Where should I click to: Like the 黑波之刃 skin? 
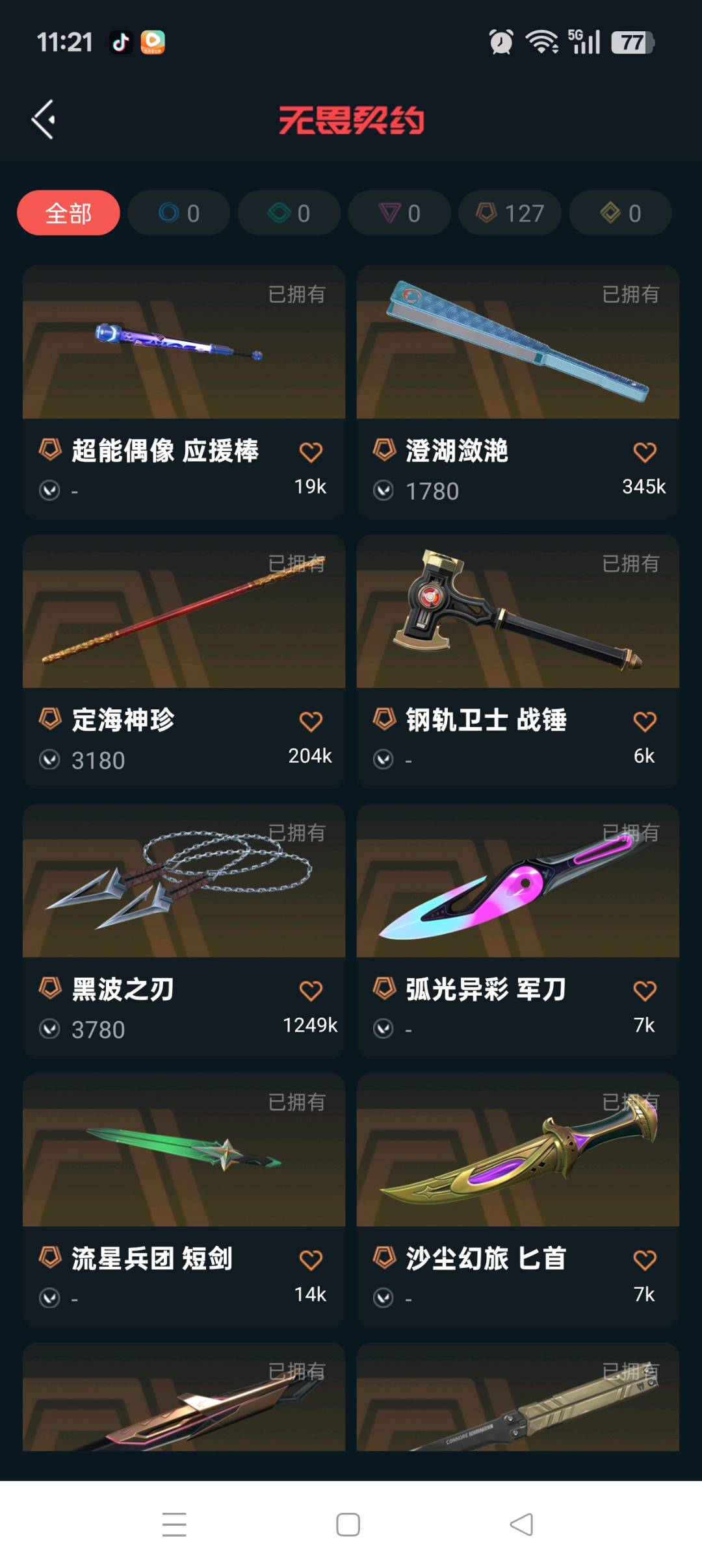pyautogui.click(x=311, y=991)
